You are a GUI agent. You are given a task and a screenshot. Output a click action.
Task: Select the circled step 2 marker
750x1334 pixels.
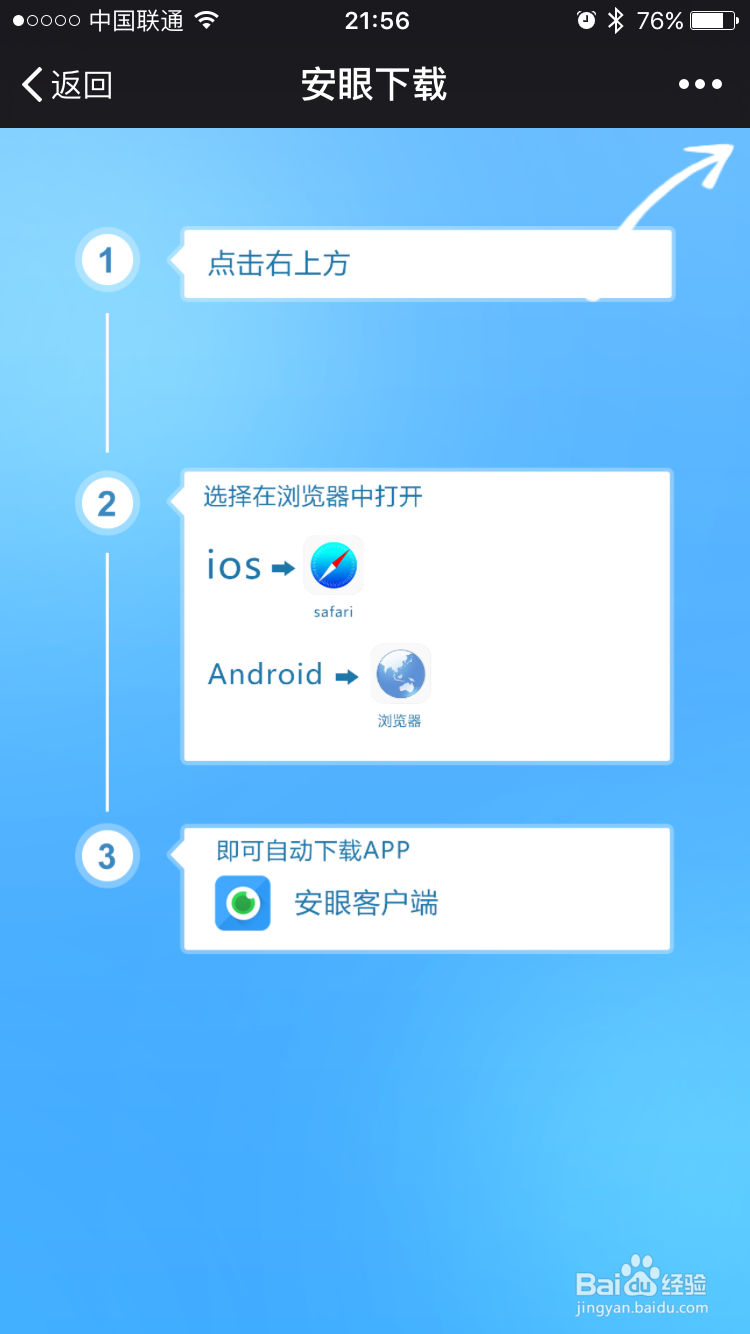pyautogui.click(x=107, y=503)
